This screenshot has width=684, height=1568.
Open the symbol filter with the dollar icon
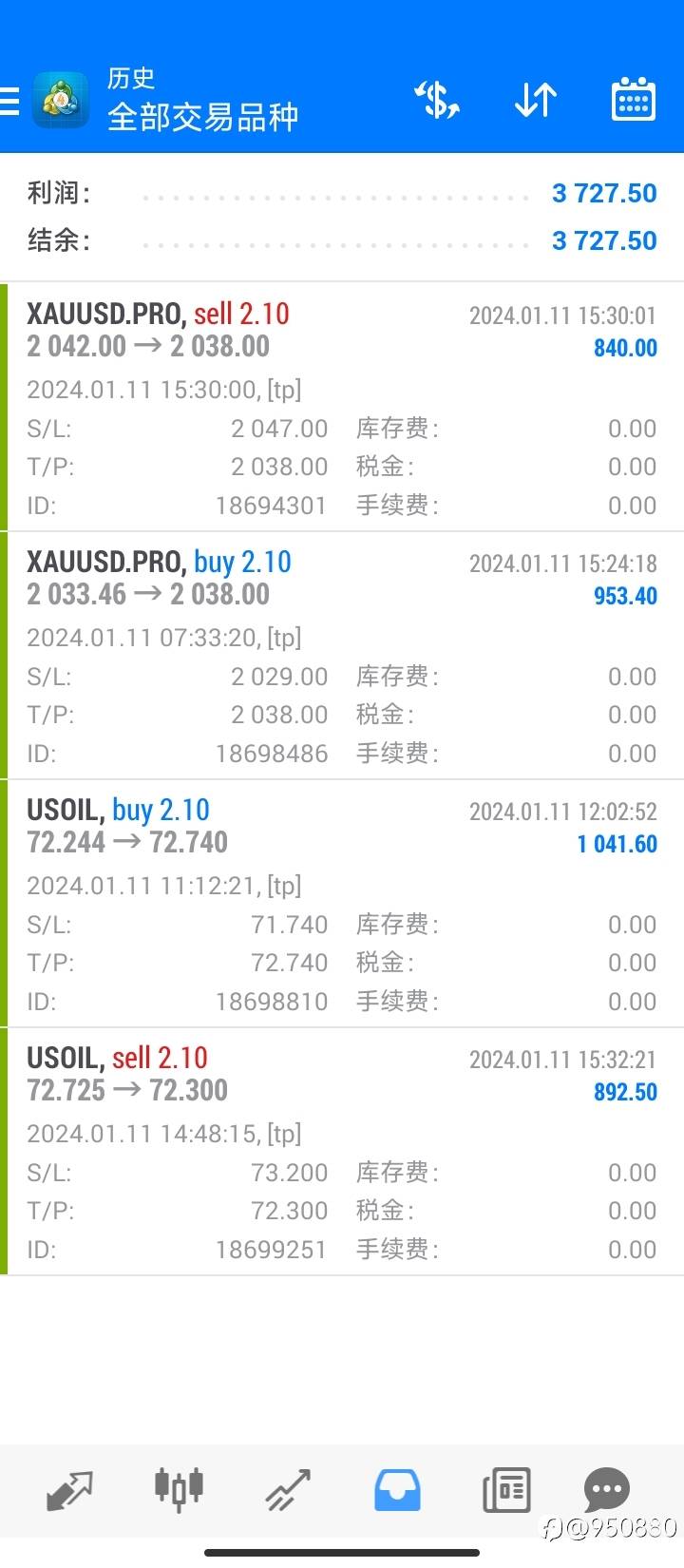(x=437, y=100)
